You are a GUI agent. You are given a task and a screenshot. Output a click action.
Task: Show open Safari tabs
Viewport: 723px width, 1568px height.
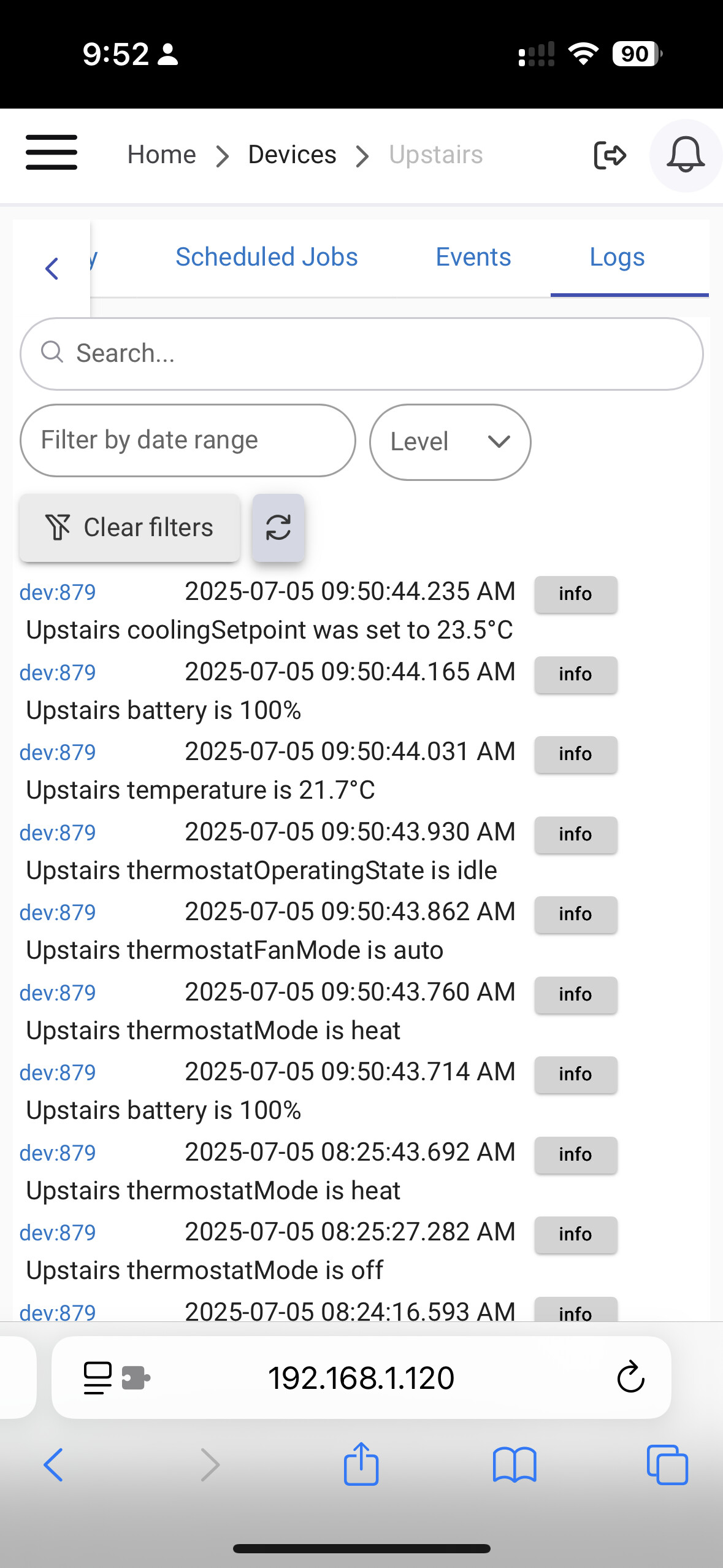tap(667, 1465)
